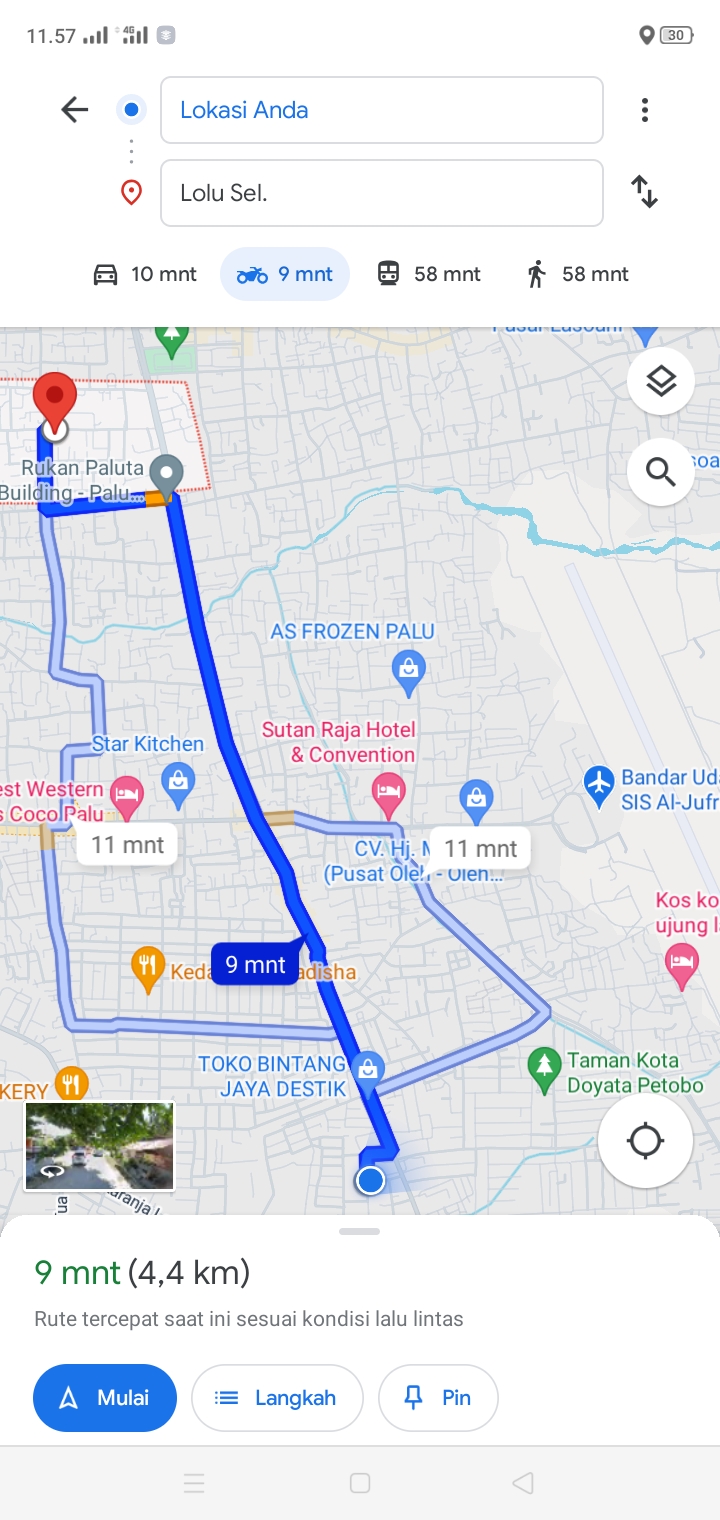This screenshot has width=720, height=1520.
Task: Open the three-dot overflow menu
Action: click(645, 110)
